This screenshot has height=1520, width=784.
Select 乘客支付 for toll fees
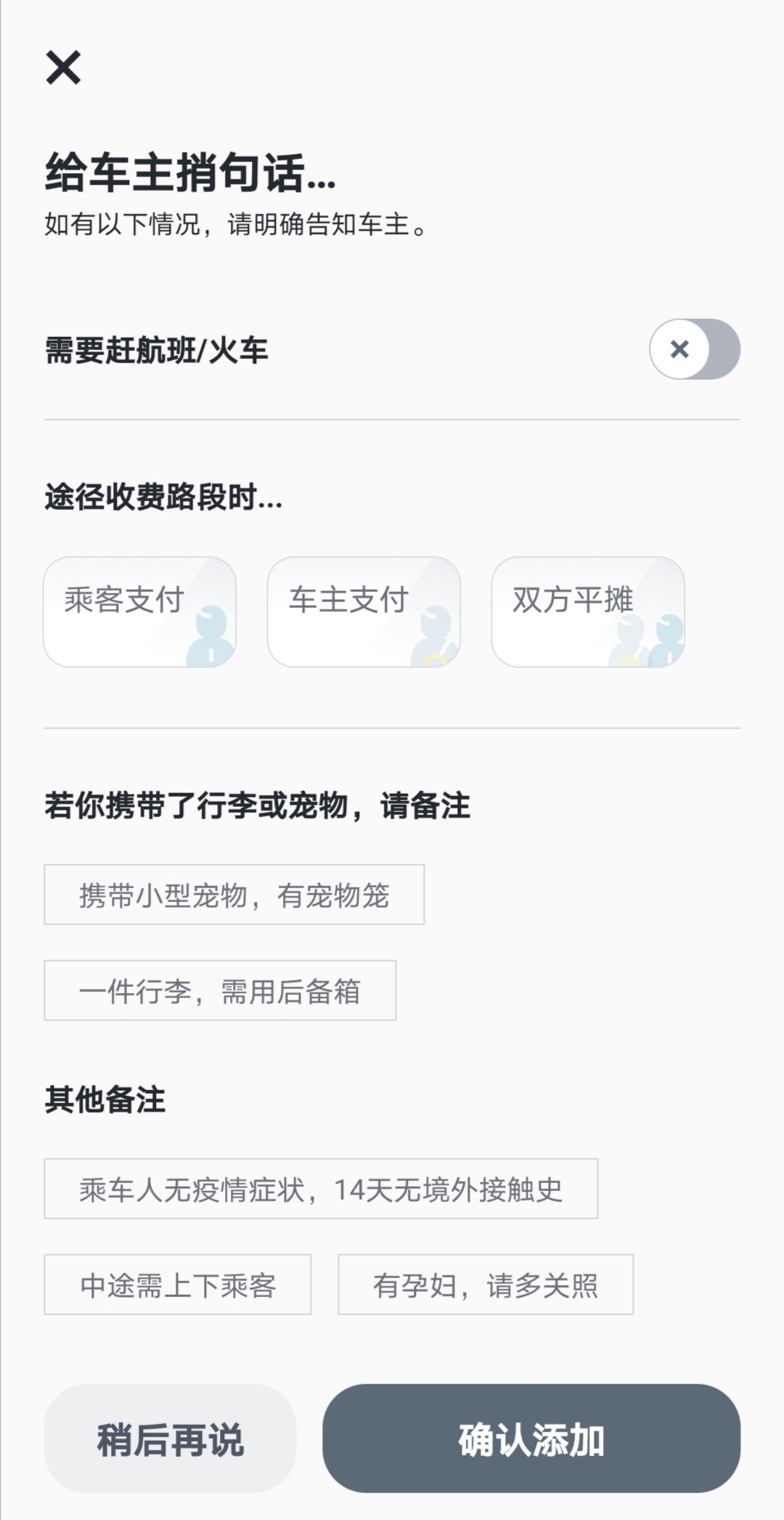click(139, 611)
